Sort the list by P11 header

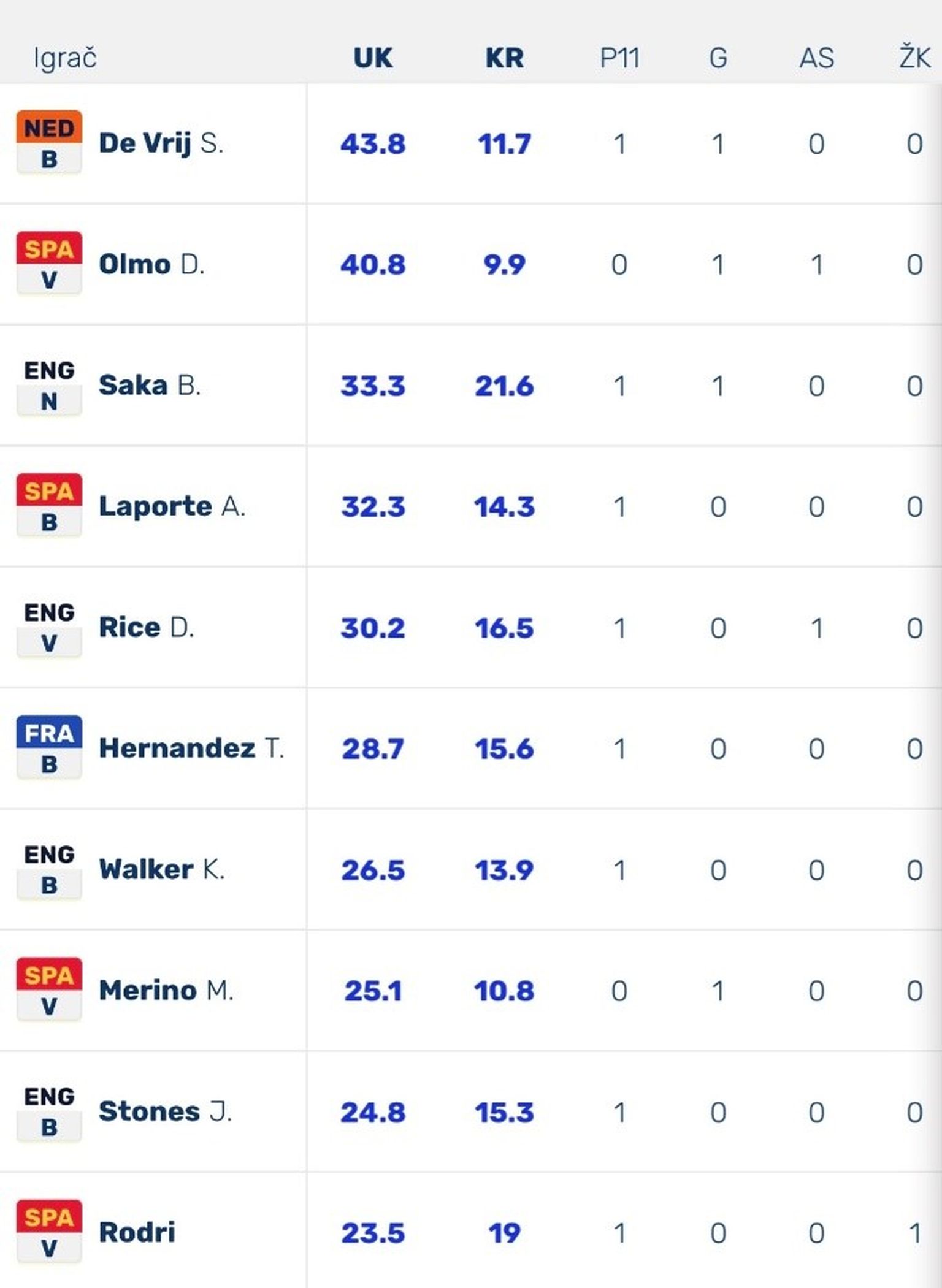click(619, 58)
